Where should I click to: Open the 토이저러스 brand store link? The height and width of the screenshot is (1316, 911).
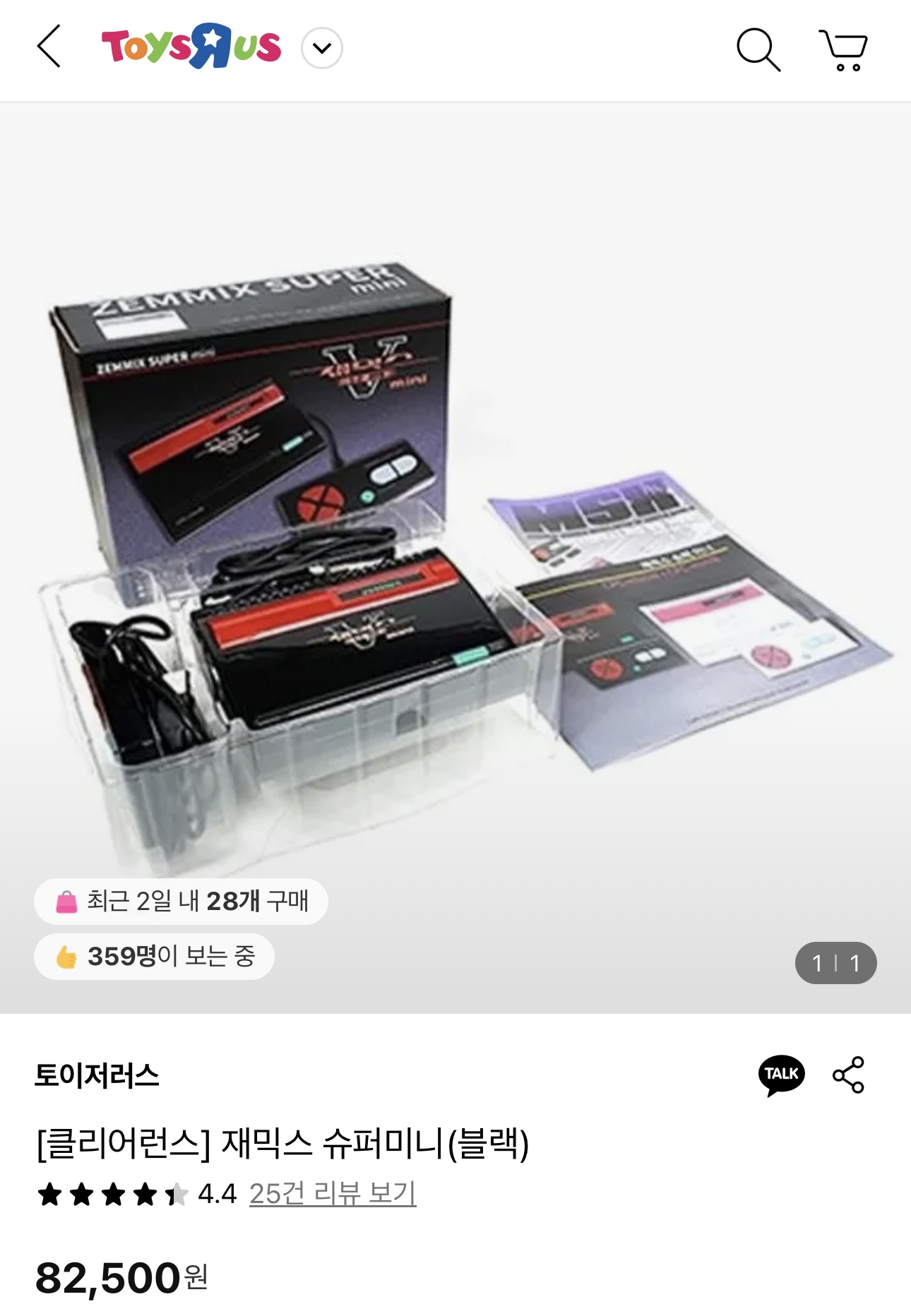click(97, 1075)
